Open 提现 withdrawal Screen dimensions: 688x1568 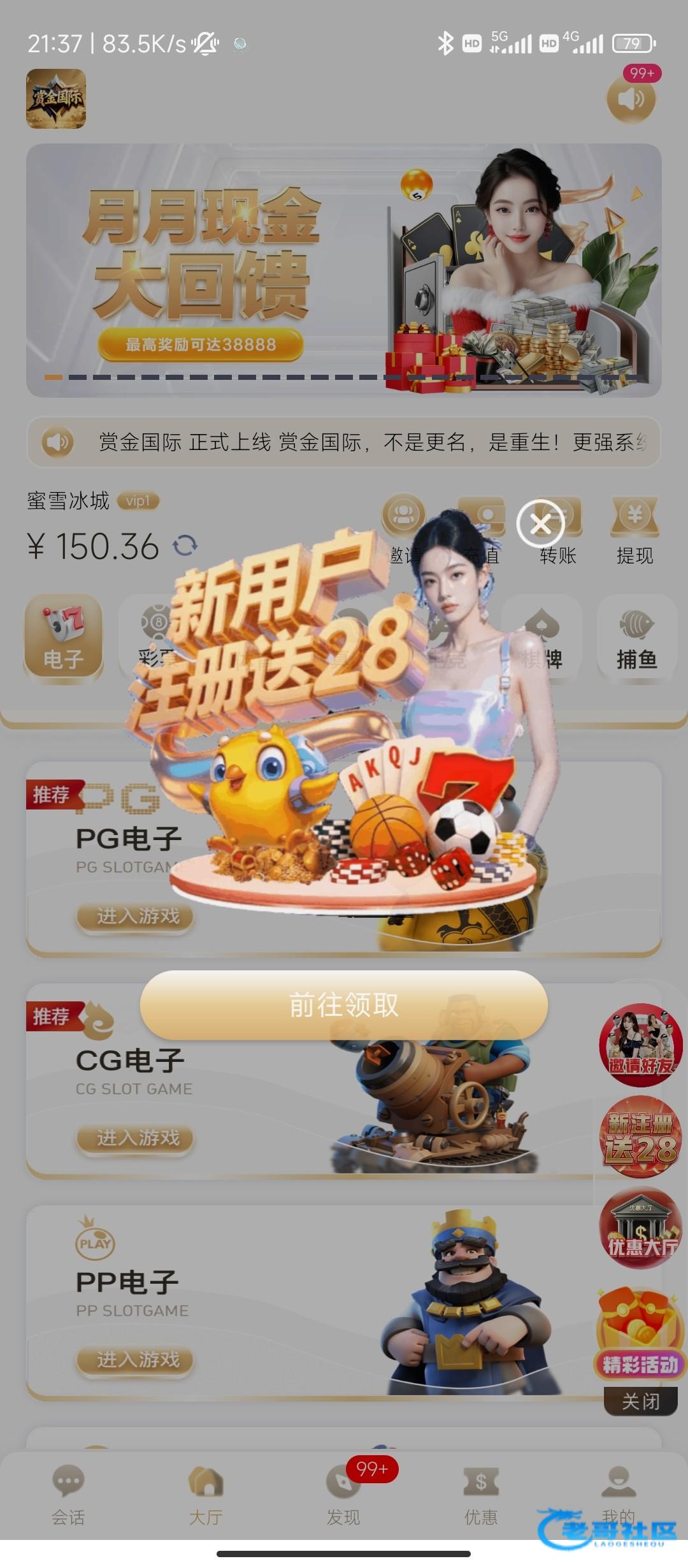[634, 530]
